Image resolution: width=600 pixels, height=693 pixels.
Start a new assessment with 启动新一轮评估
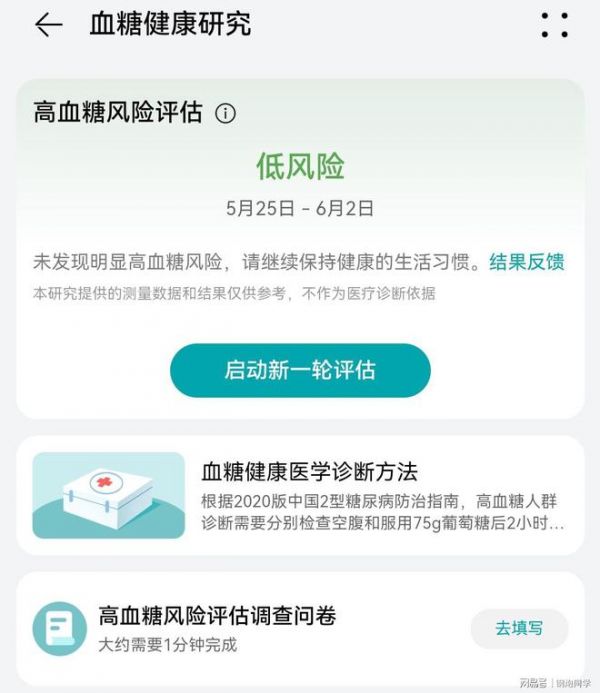(300, 370)
